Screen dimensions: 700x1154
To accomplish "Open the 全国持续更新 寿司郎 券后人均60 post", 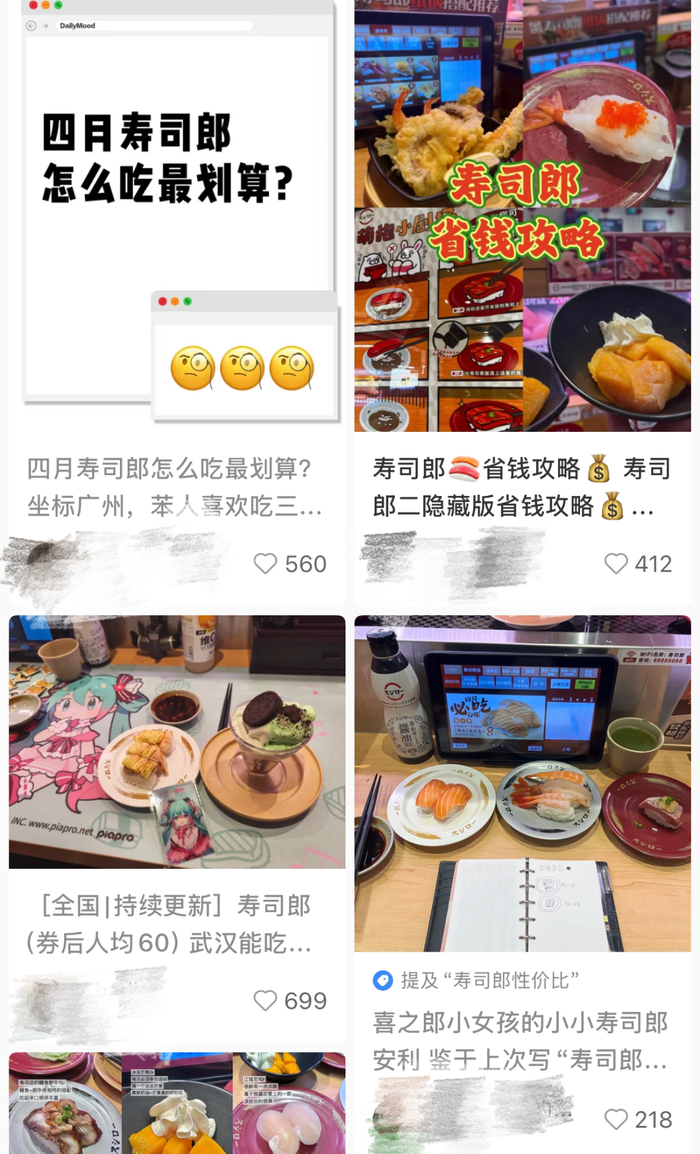I will (x=177, y=741).
